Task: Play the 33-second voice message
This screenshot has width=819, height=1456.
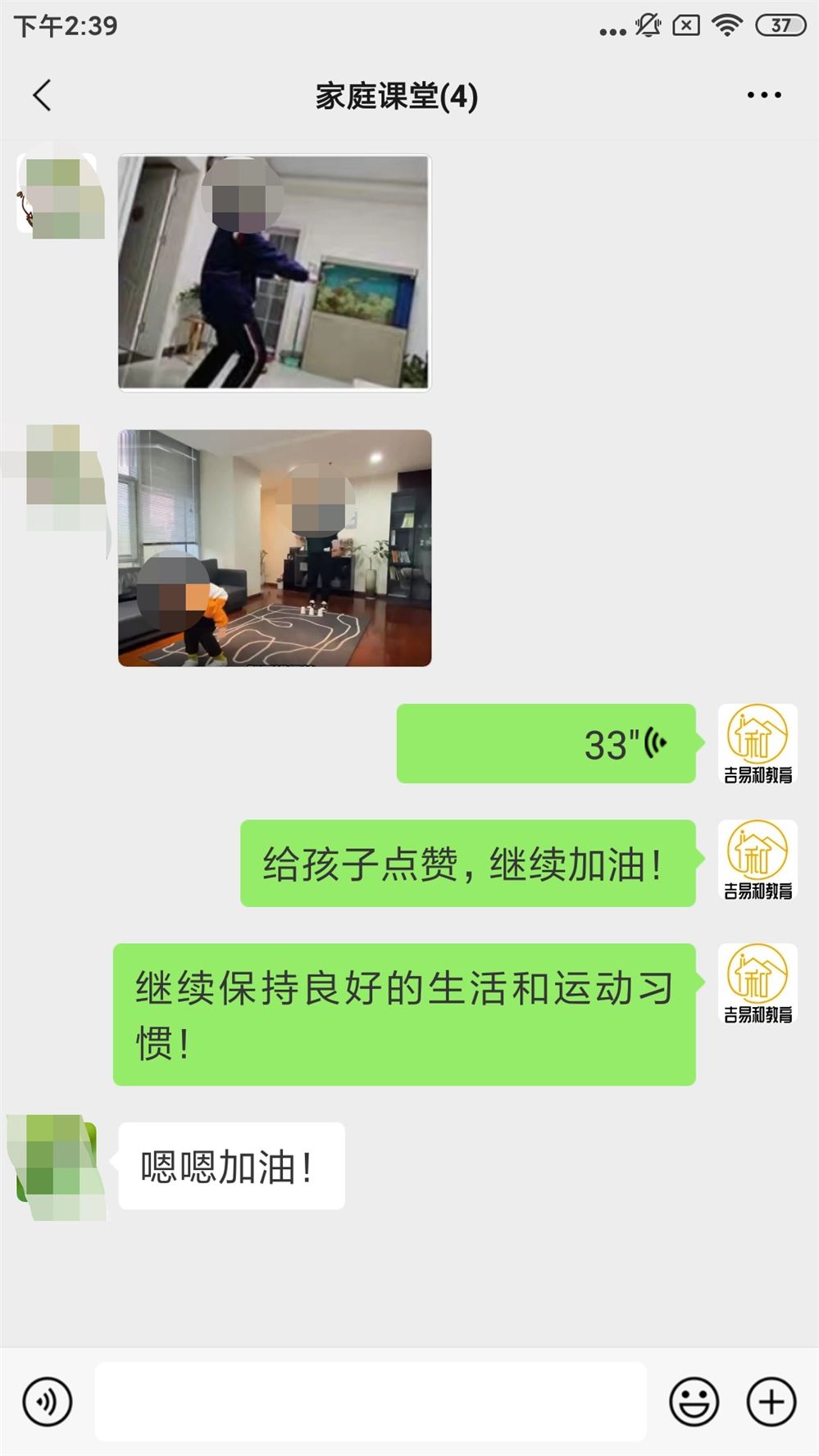Action: (x=546, y=744)
